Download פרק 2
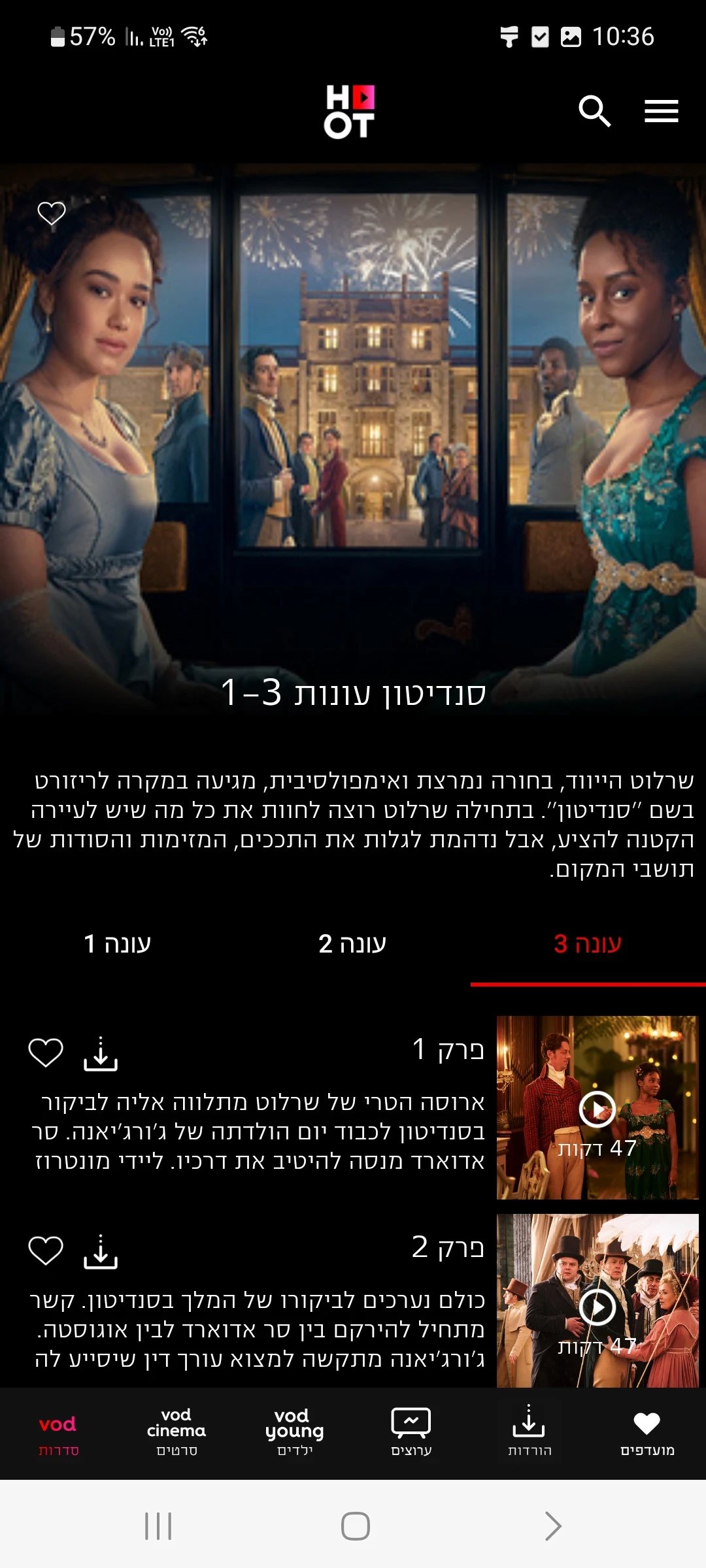 click(101, 1251)
